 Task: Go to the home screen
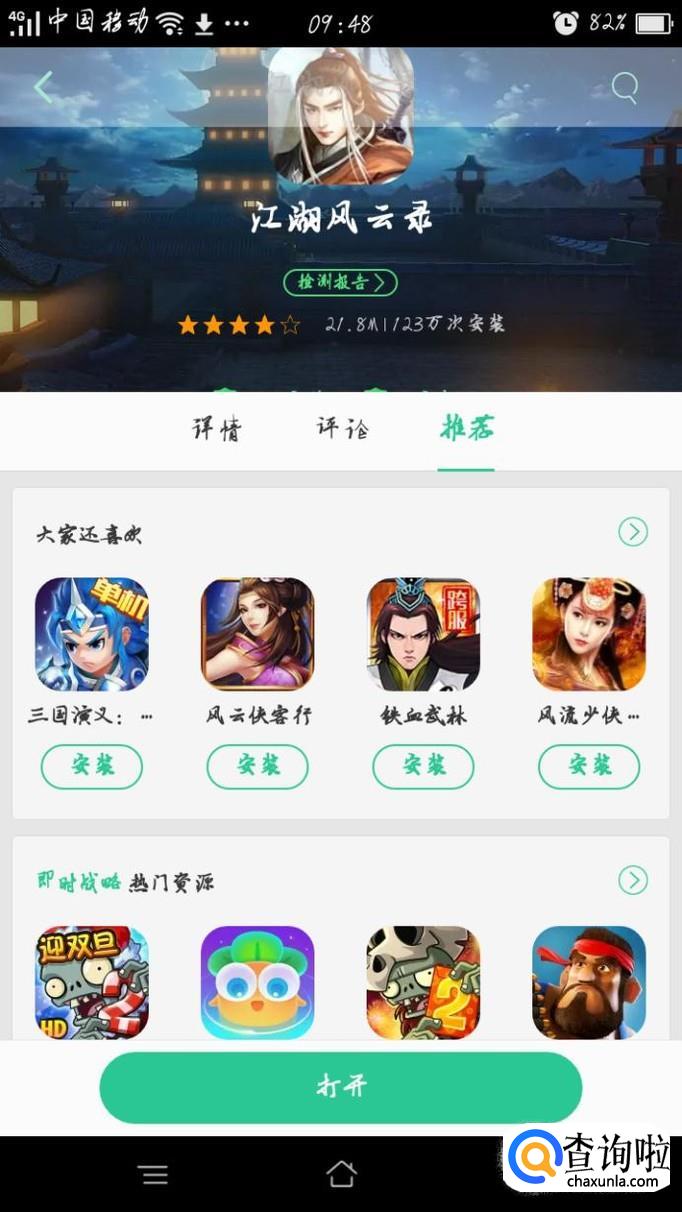click(341, 1175)
